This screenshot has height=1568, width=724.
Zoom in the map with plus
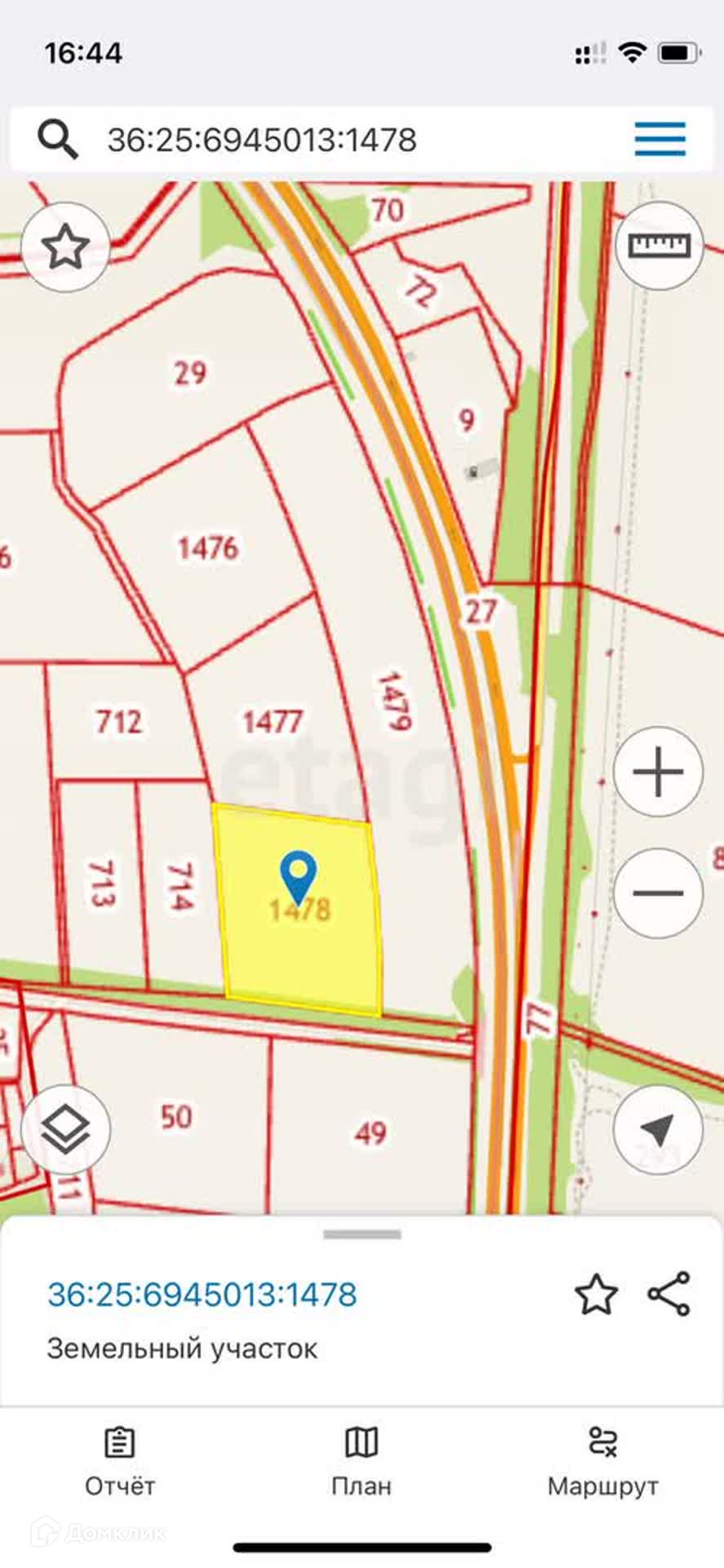(658, 772)
